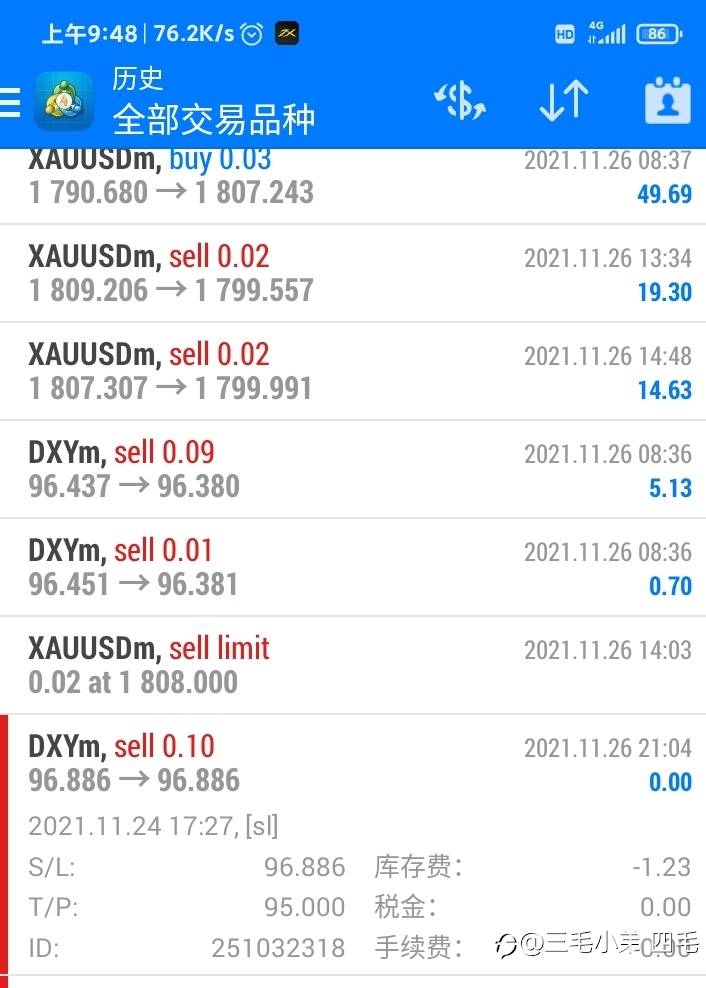Collapse the DXYm sell 0.10 trade details

pyautogui.click(x=353, y=763)
